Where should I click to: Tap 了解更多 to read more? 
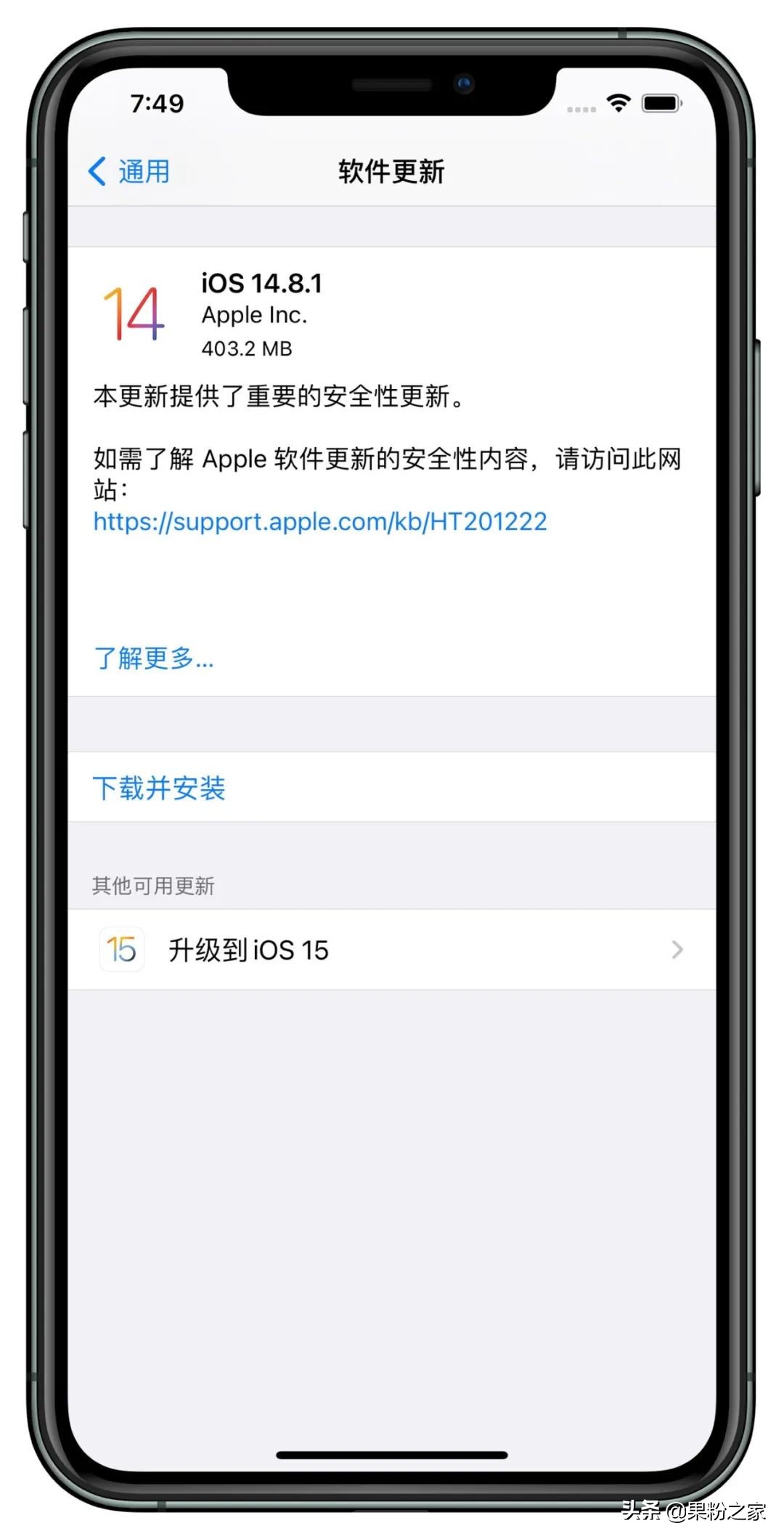tap(154, 658)
